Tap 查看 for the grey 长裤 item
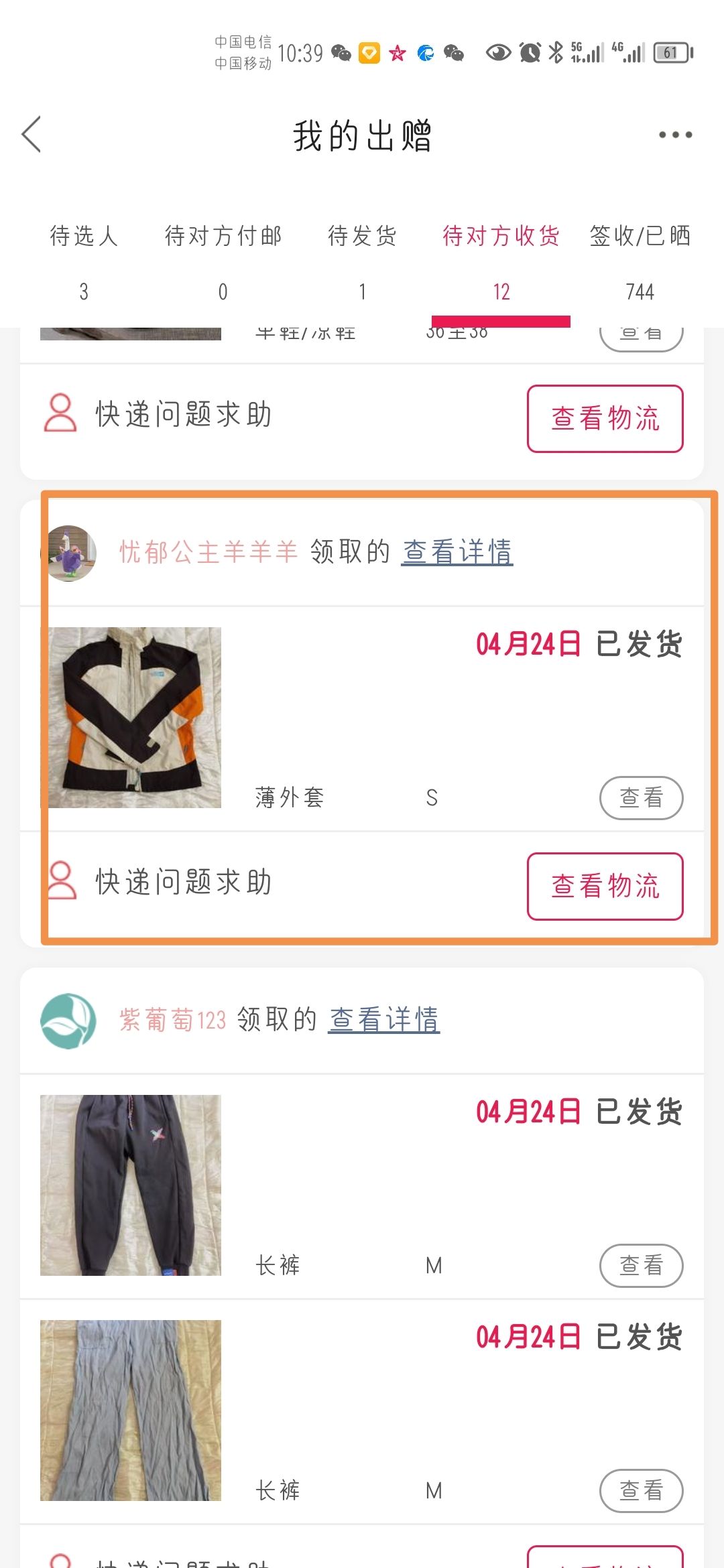The width and height of the screenshot is (724, 1568). click(641, 1490)
